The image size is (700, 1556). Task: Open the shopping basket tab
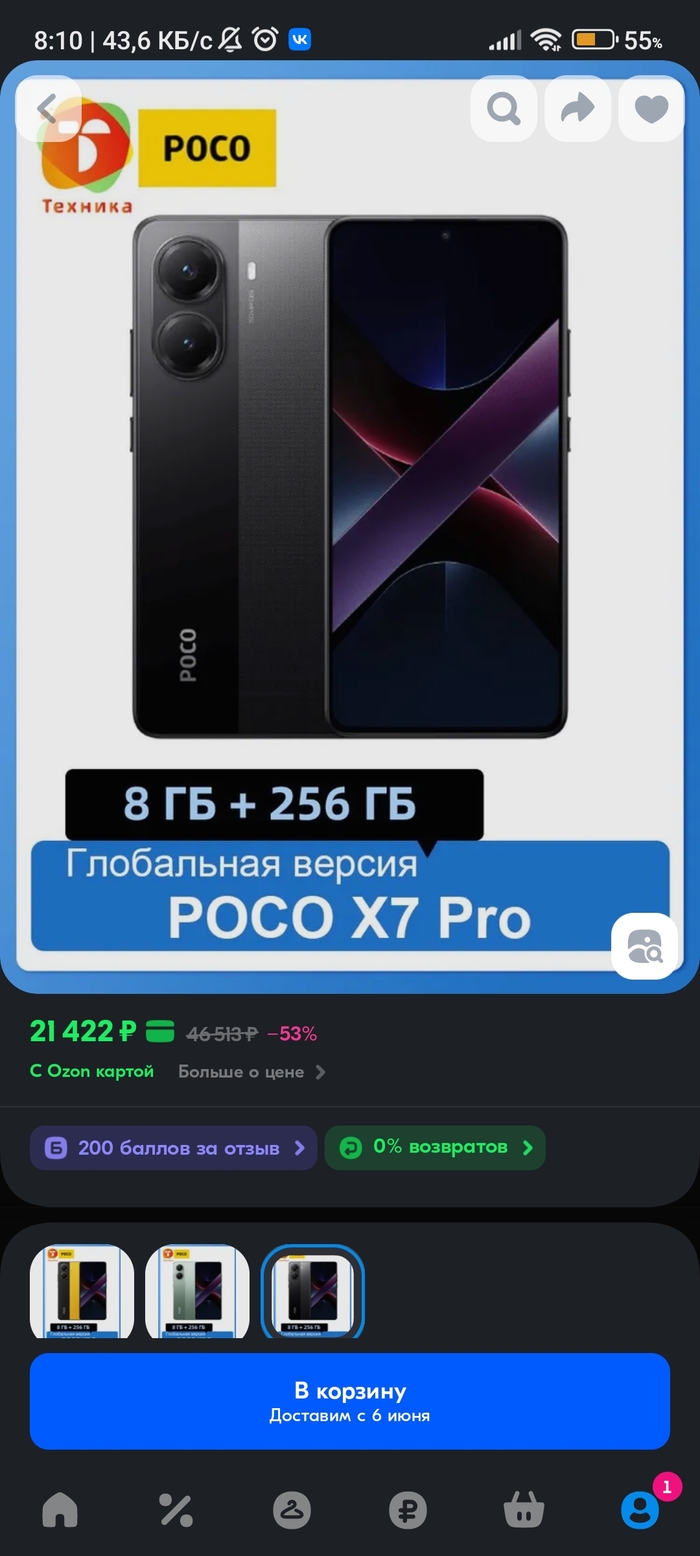[x=524, y=1510]
